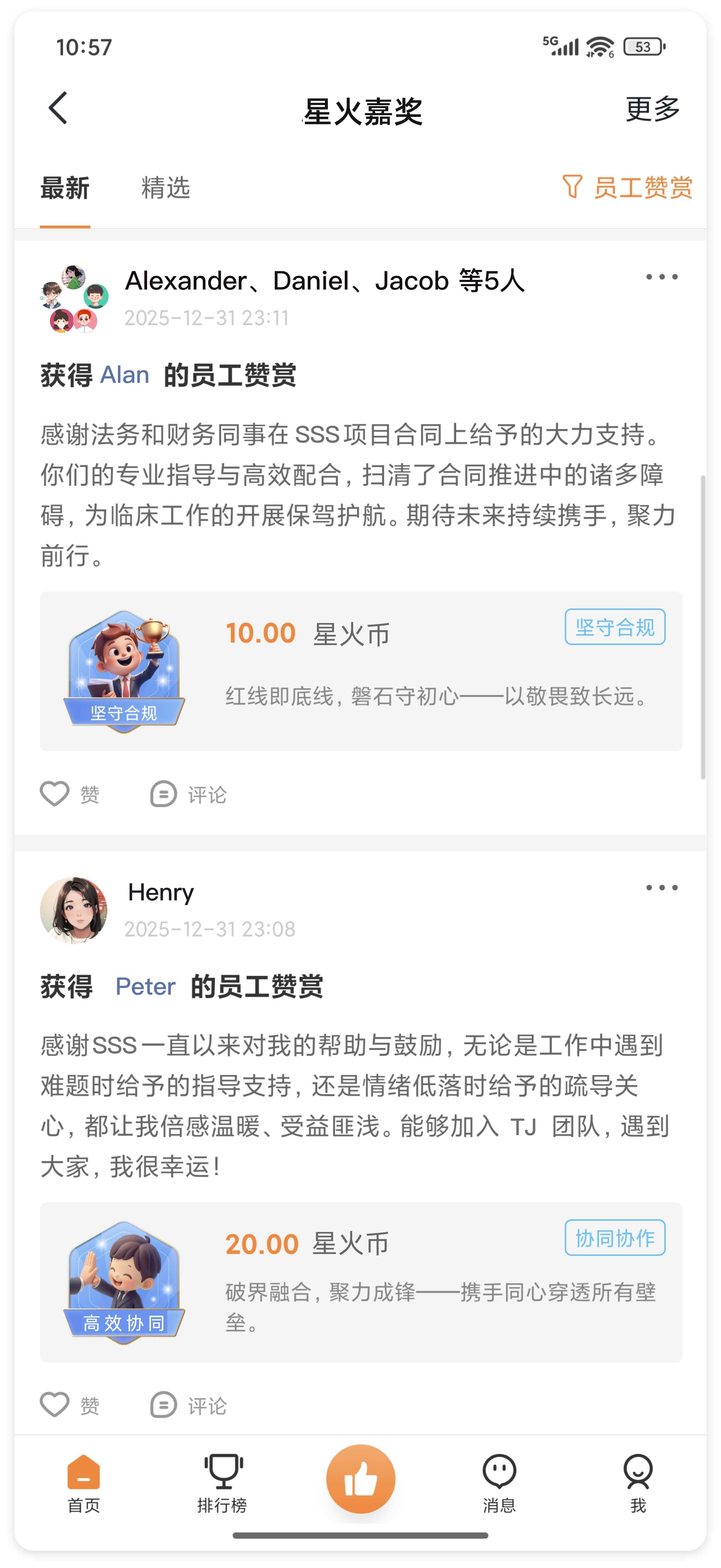
Task: Tap the 协同协作 tag chip
Action: pos(615,1238)
